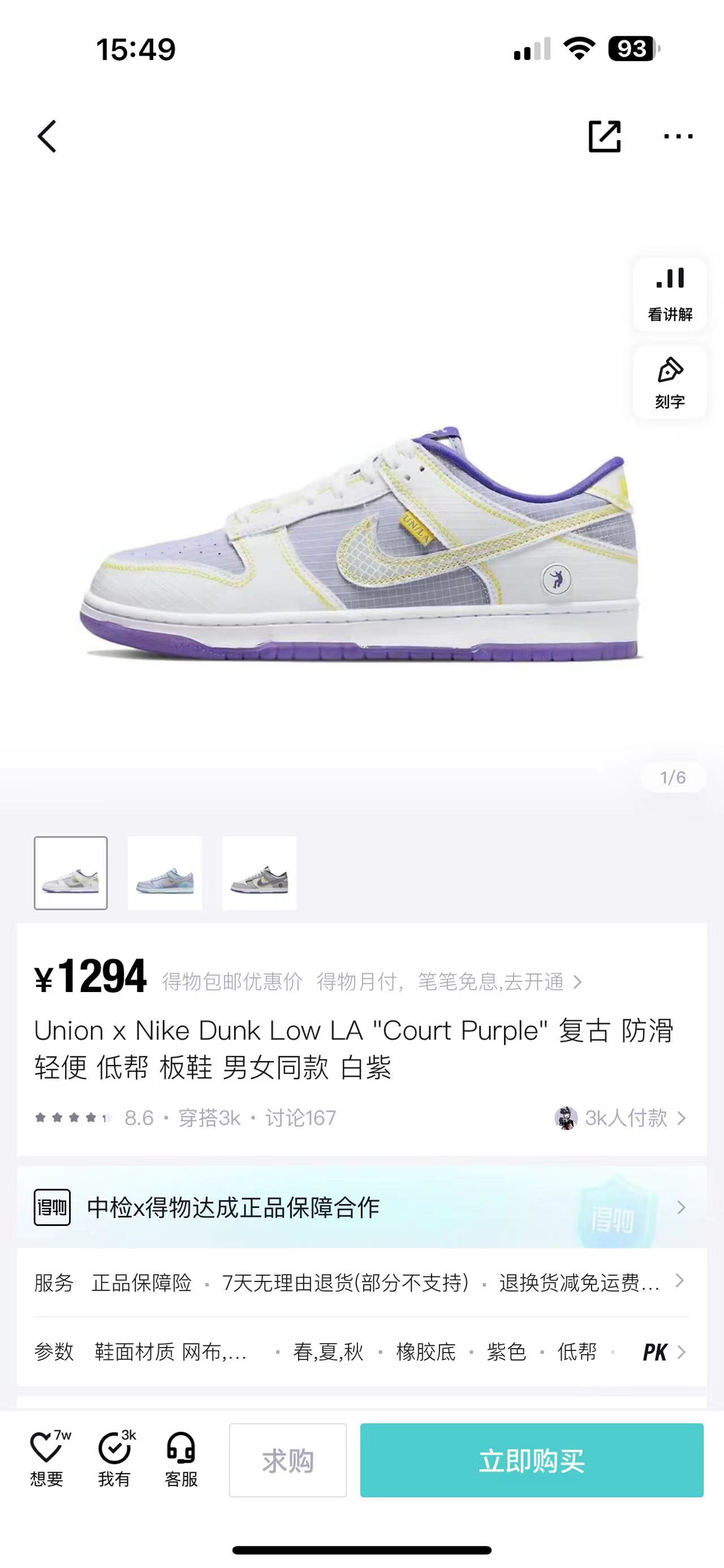This screenshot has height=1568, width=724.
Task: Select the blue colorway thumbnail
Action: [x=165, y=873]
